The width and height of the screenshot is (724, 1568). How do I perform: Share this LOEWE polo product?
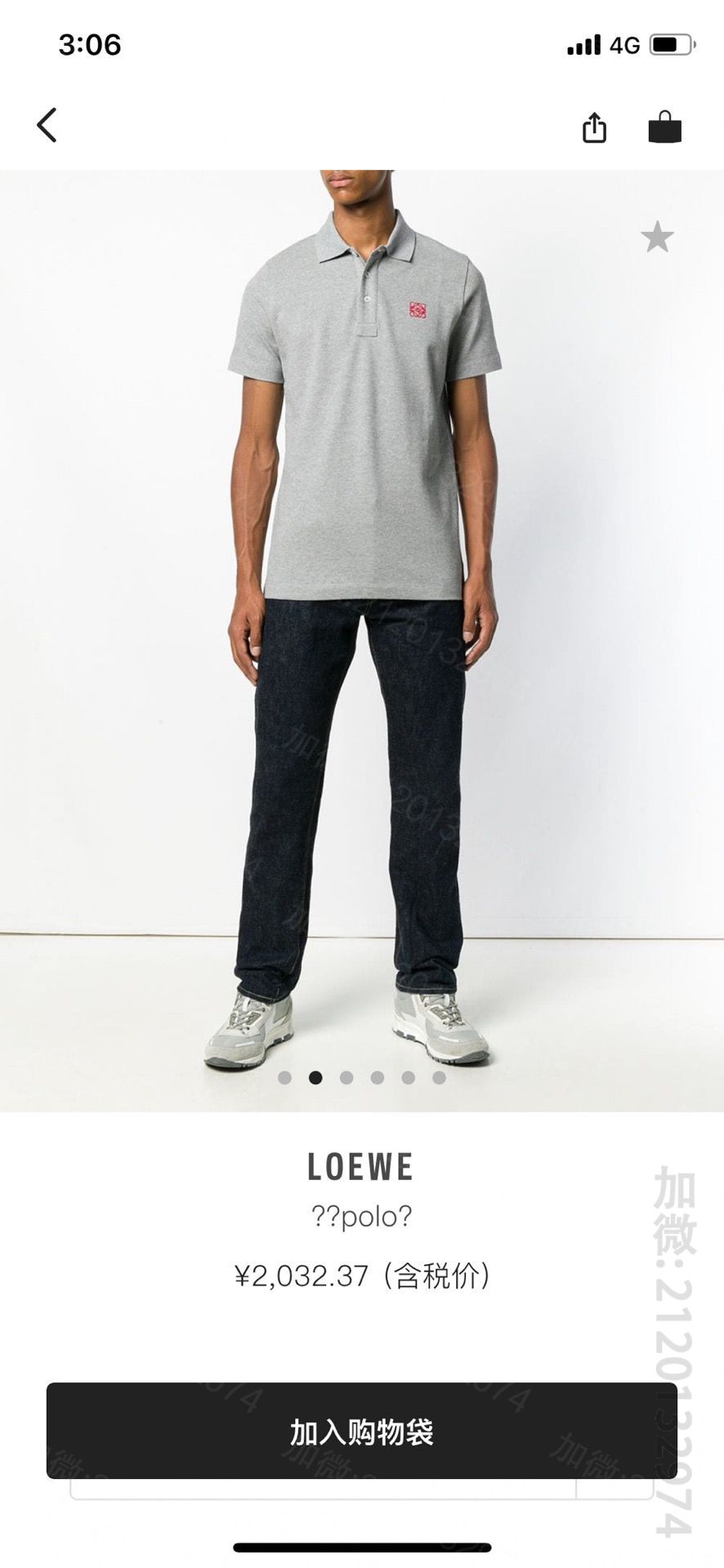[594, 127]
